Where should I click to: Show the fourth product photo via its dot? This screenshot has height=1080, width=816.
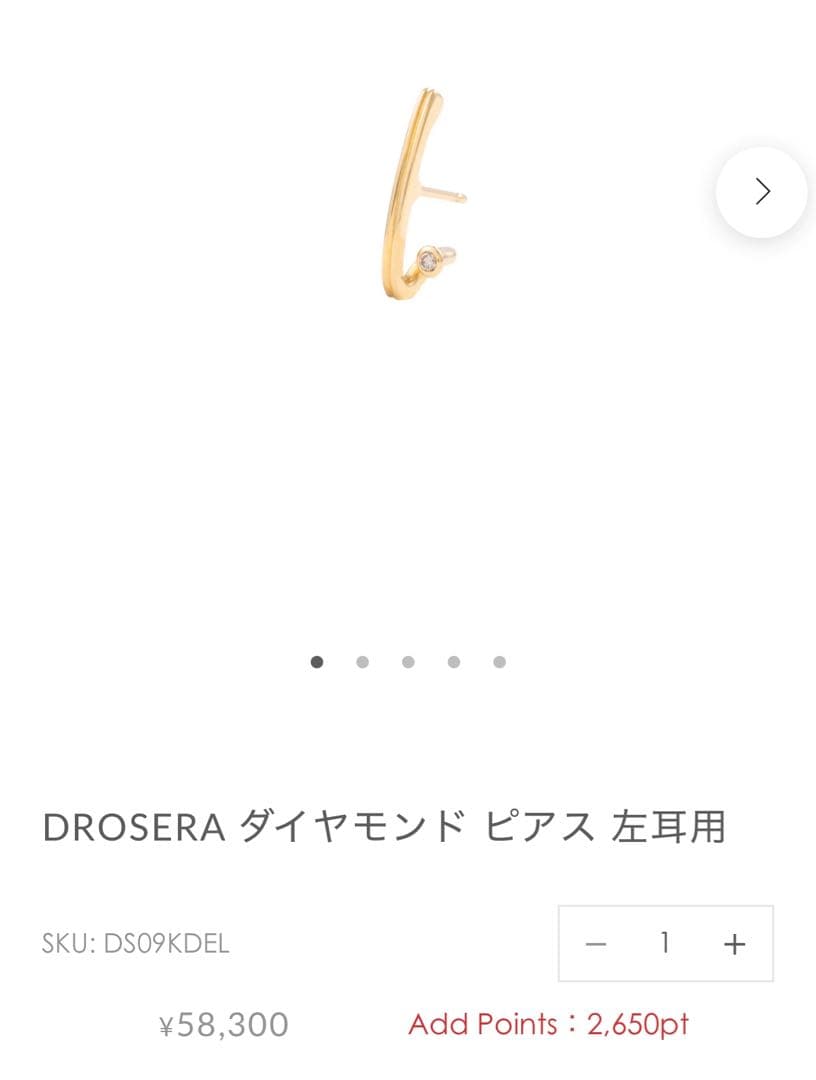click(x=453, y=662)
